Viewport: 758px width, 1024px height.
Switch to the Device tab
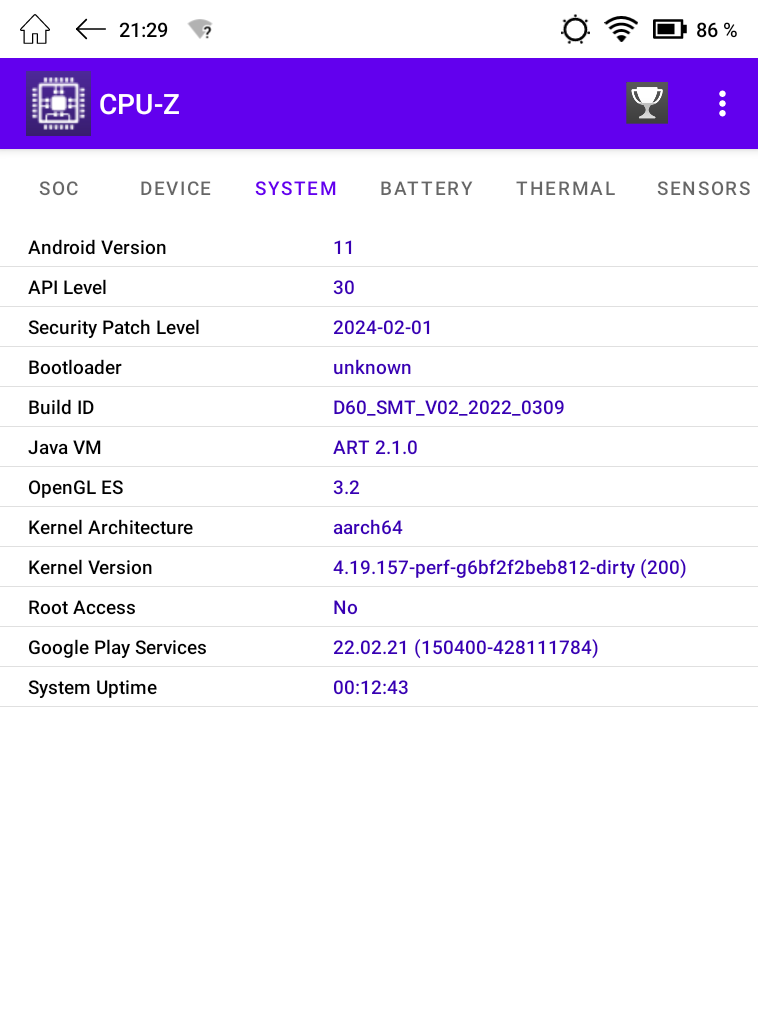176,188
